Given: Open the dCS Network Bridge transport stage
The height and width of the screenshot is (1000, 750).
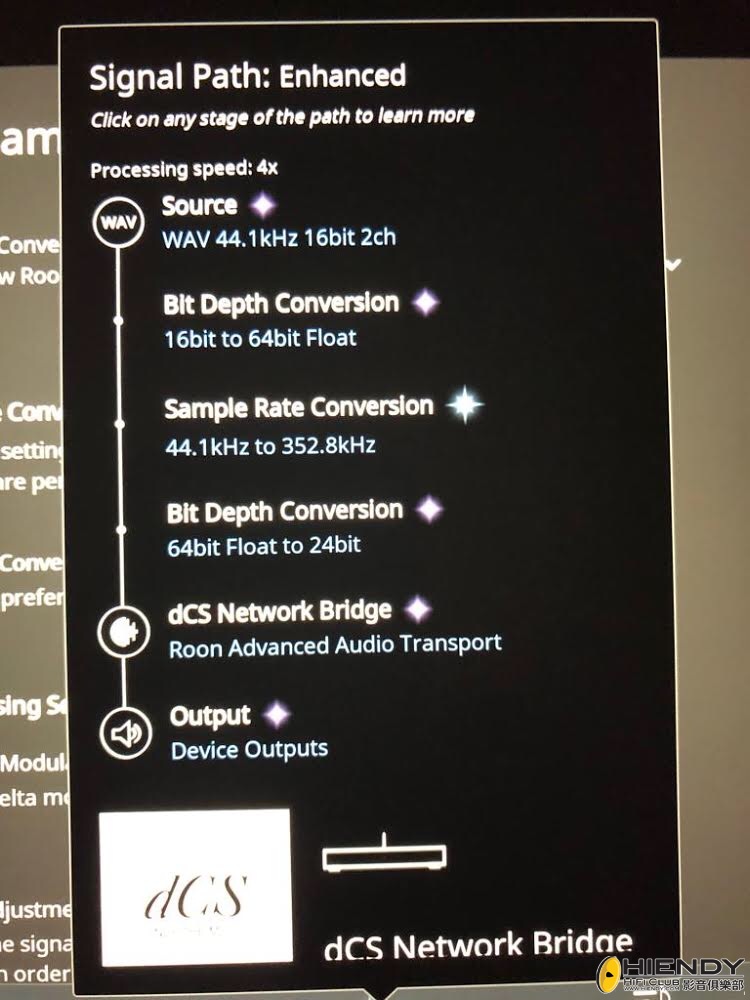Looking at the screenshot, I should [x=280, y=612].
